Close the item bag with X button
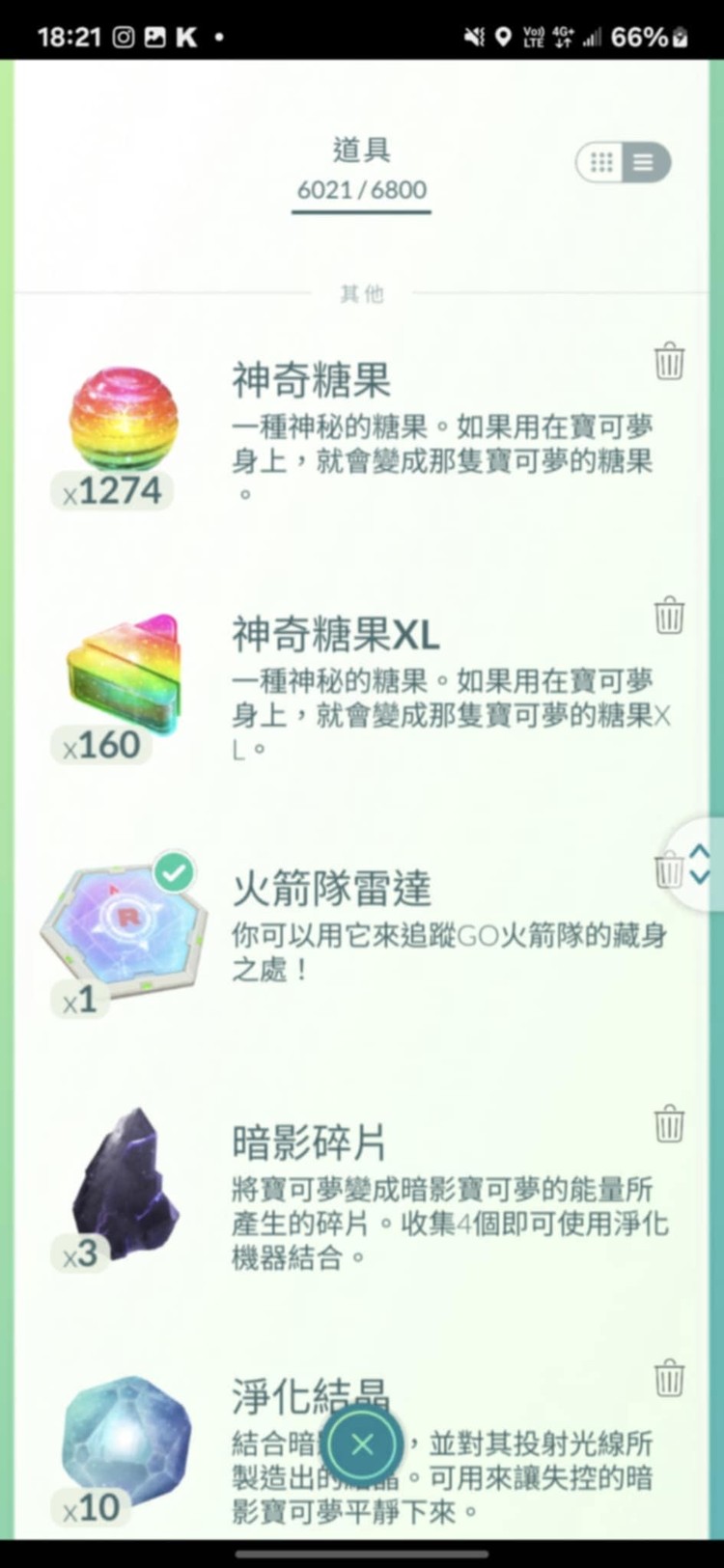724x1568 pixels. point(362,1444)
